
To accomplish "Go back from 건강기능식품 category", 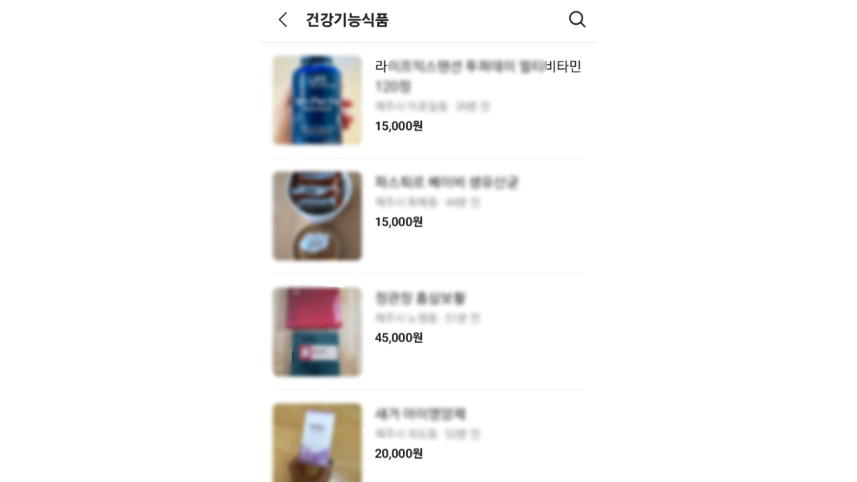I will coord(283,20).
